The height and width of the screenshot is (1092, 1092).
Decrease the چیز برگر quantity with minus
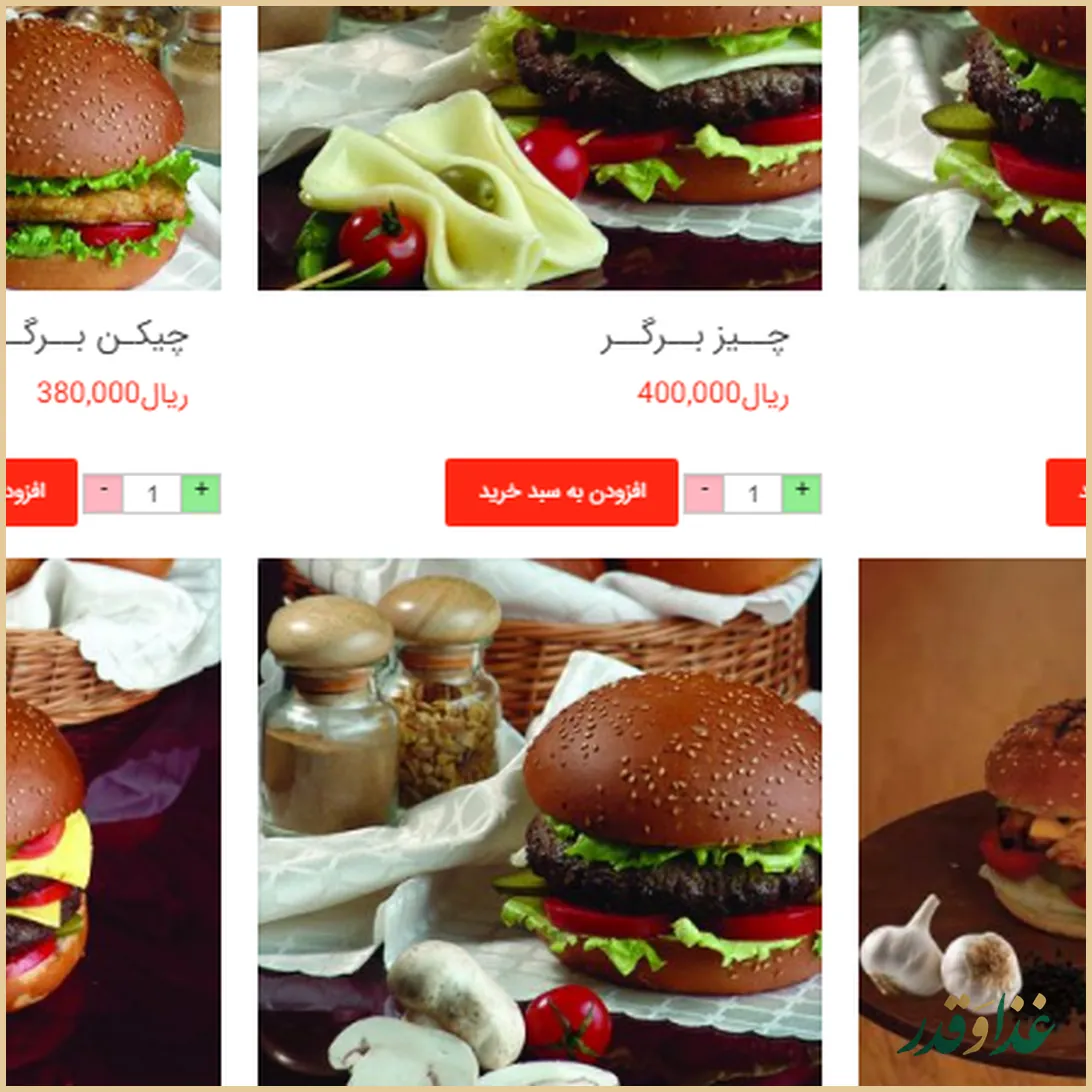[x=704, y=492]
